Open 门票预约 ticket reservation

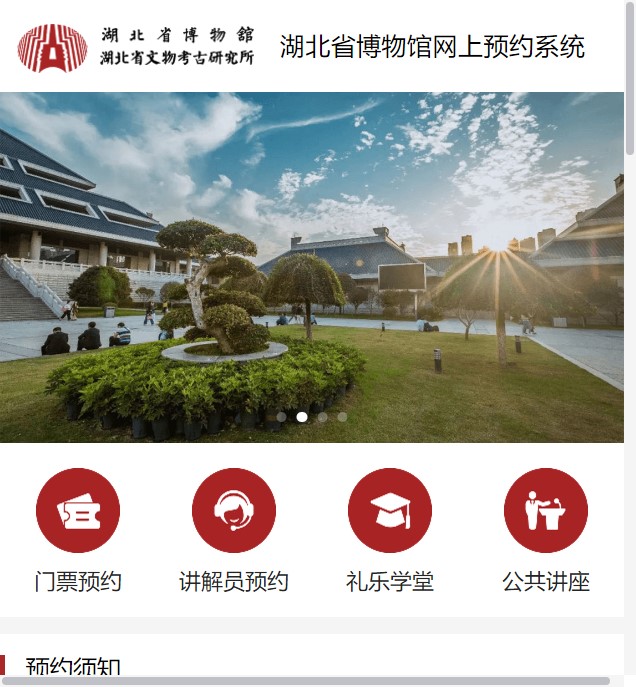pyautogui.click(x=78, y=510)
